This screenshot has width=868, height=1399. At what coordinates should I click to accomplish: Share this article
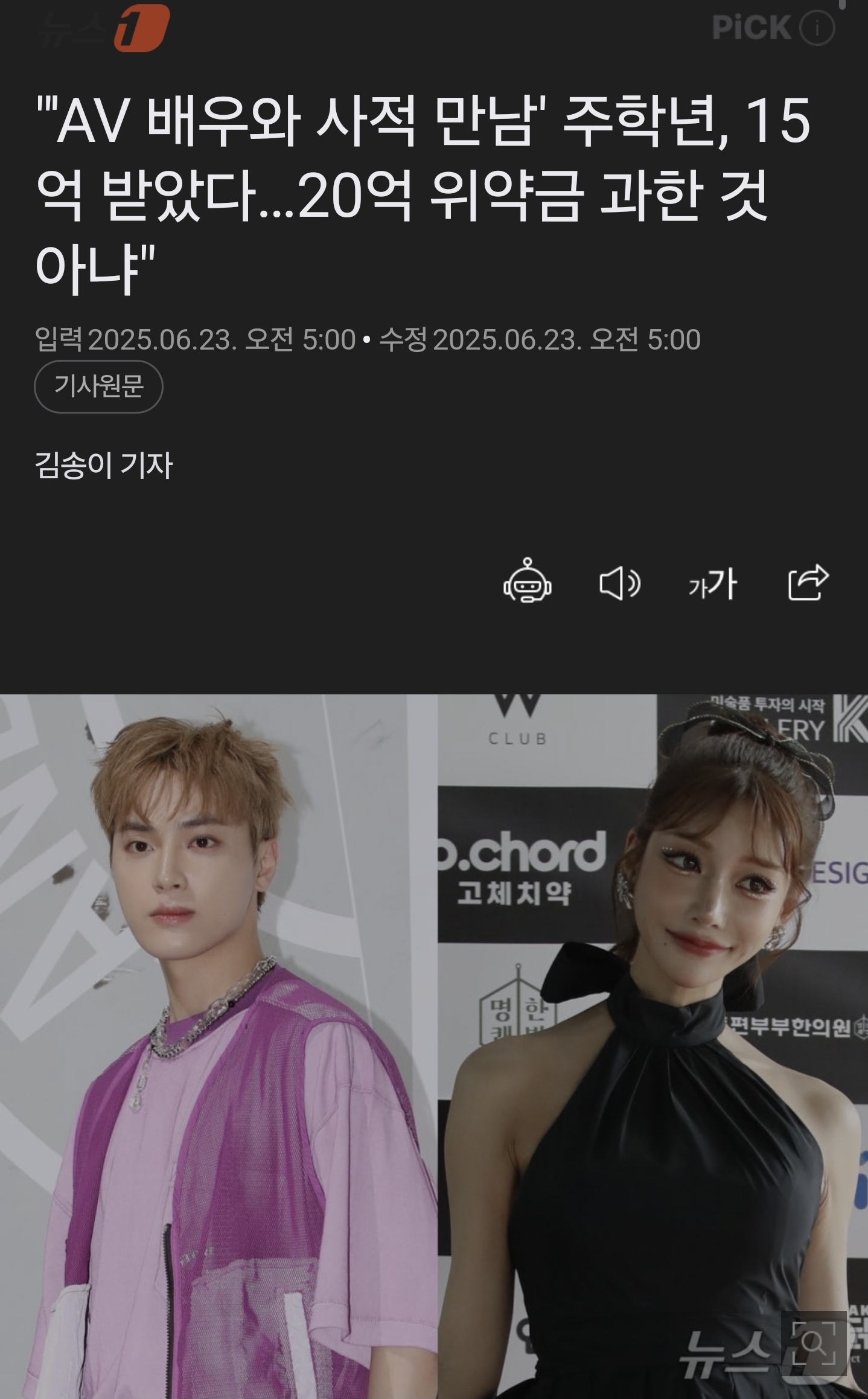[809, 582]
